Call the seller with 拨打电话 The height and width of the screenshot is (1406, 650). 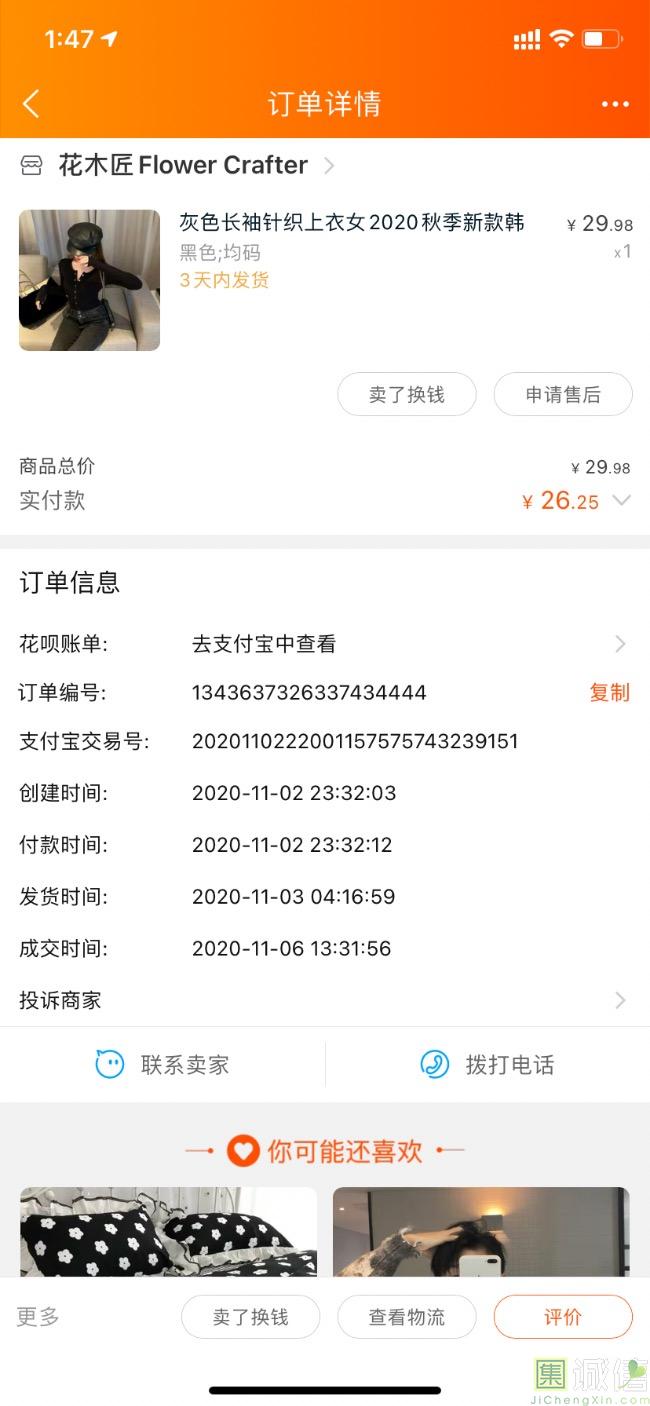[488, 1065]
